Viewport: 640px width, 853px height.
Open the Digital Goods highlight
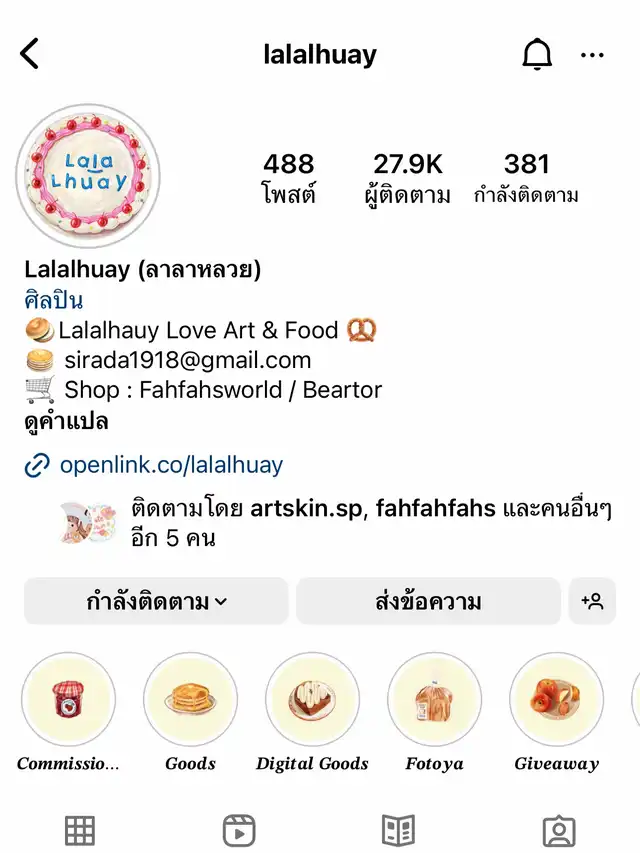click(312, 700)
